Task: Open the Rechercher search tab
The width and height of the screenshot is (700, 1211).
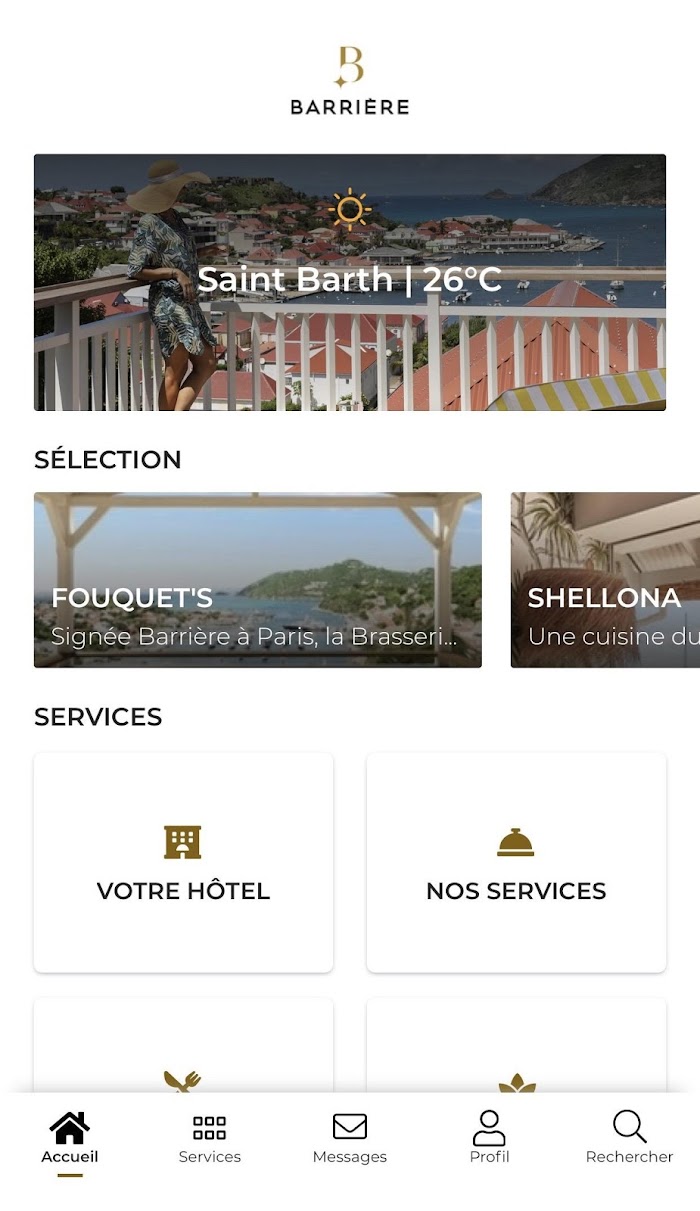Action: [x=630, y=1140]
